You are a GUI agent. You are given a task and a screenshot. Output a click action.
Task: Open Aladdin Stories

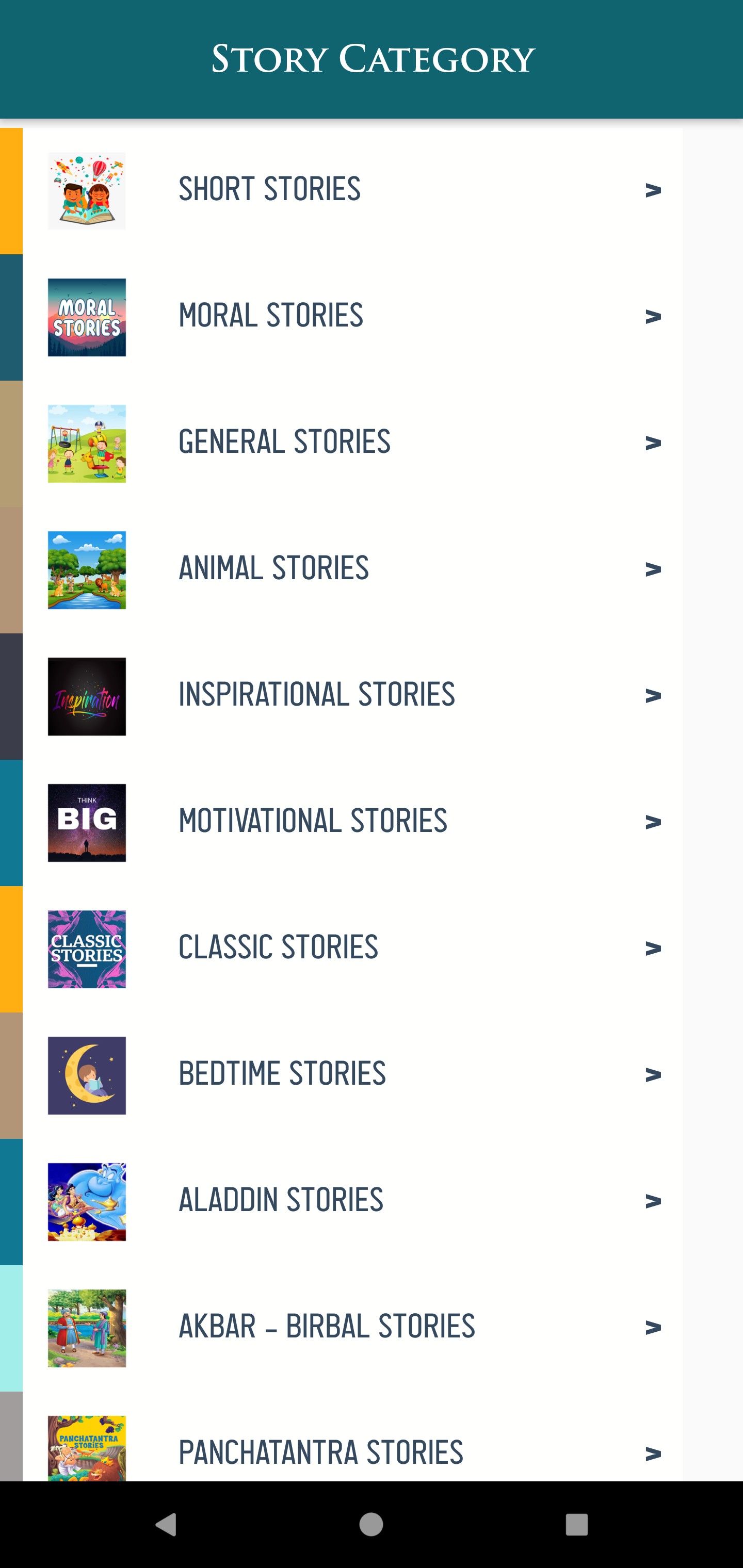point(352,1201)
